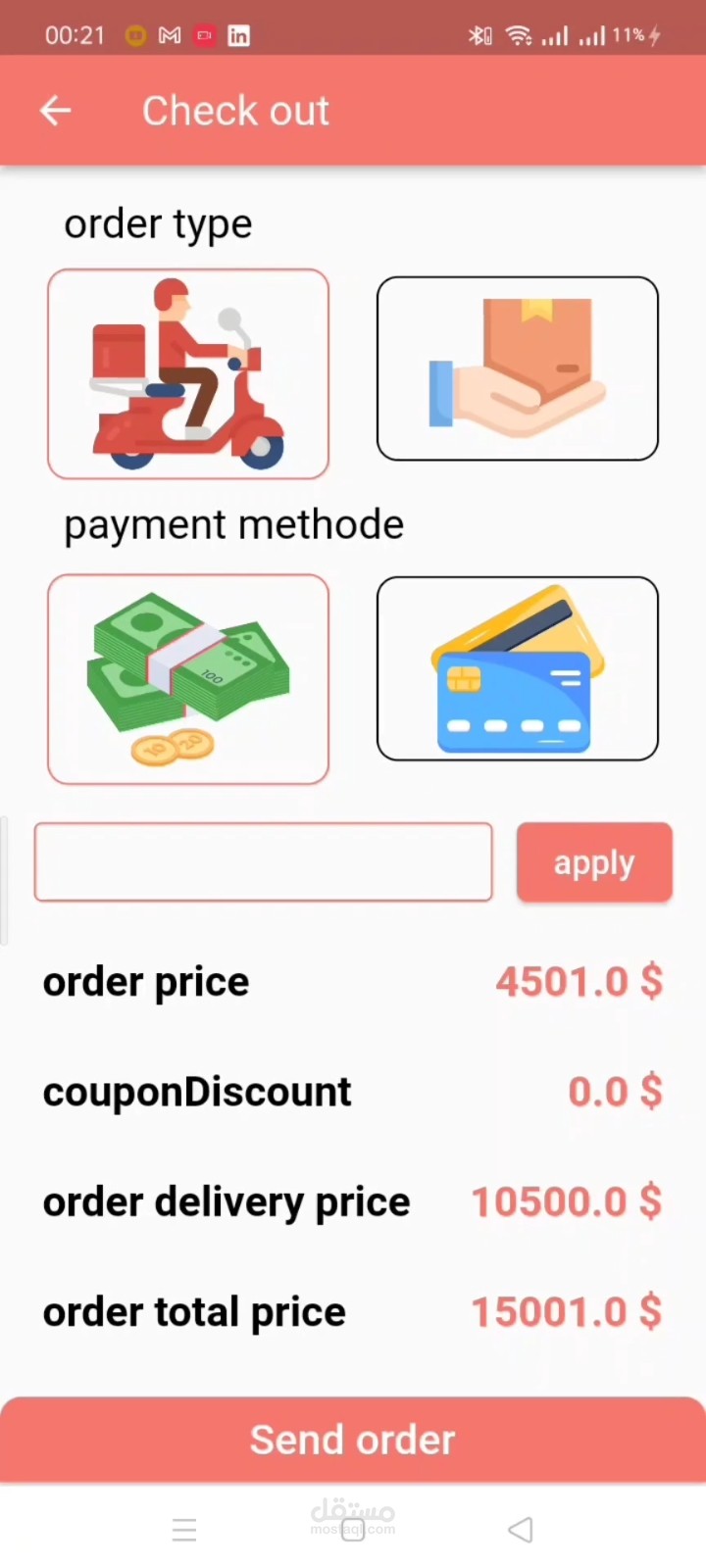This screenshot has height=1568, width=706.
Task: Tap the YouTube notification icon
Action: coord(204,35)
